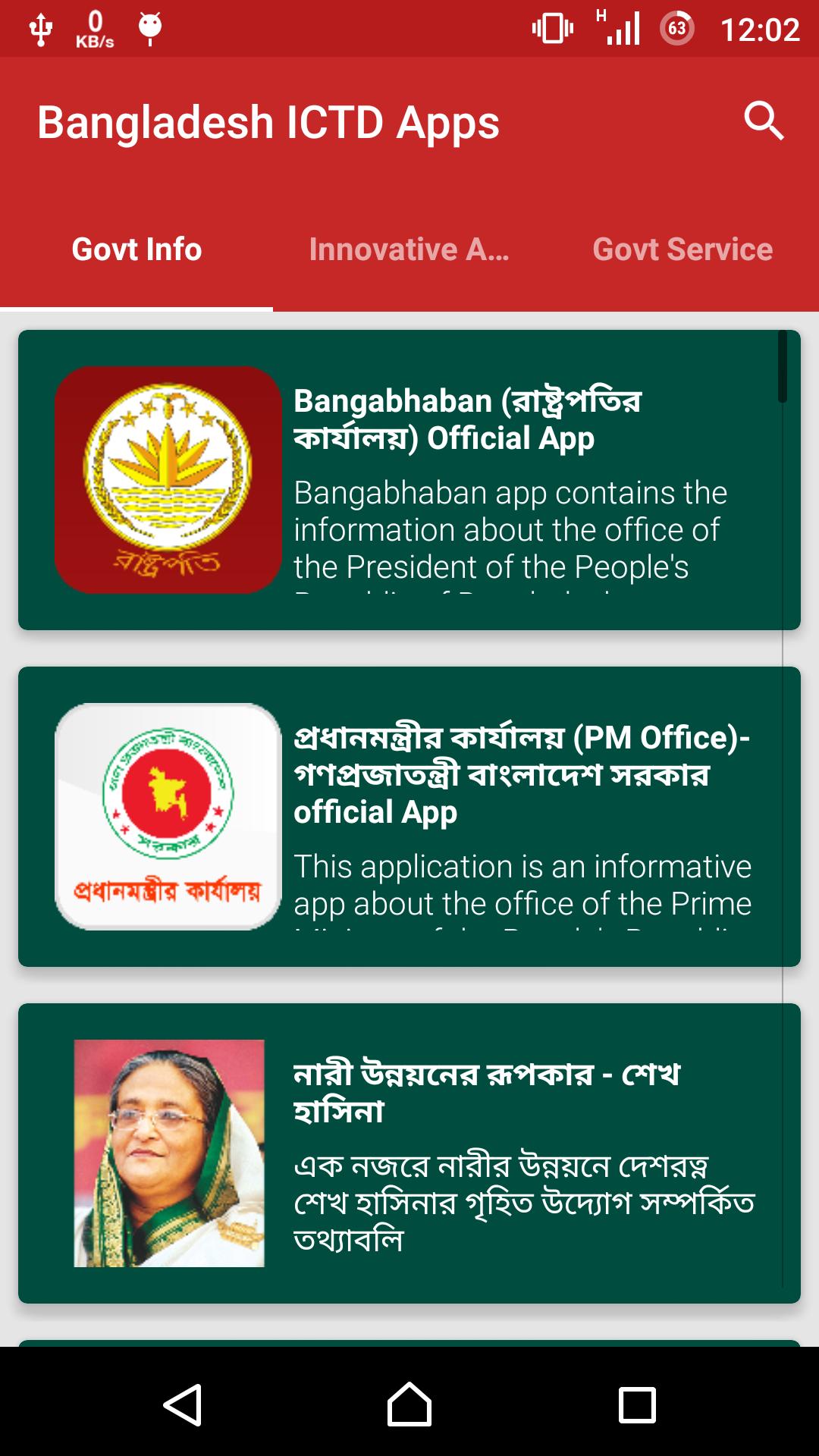Tap the USB debugging status icon
The image size is (819, 1456).
click(39, 29)
